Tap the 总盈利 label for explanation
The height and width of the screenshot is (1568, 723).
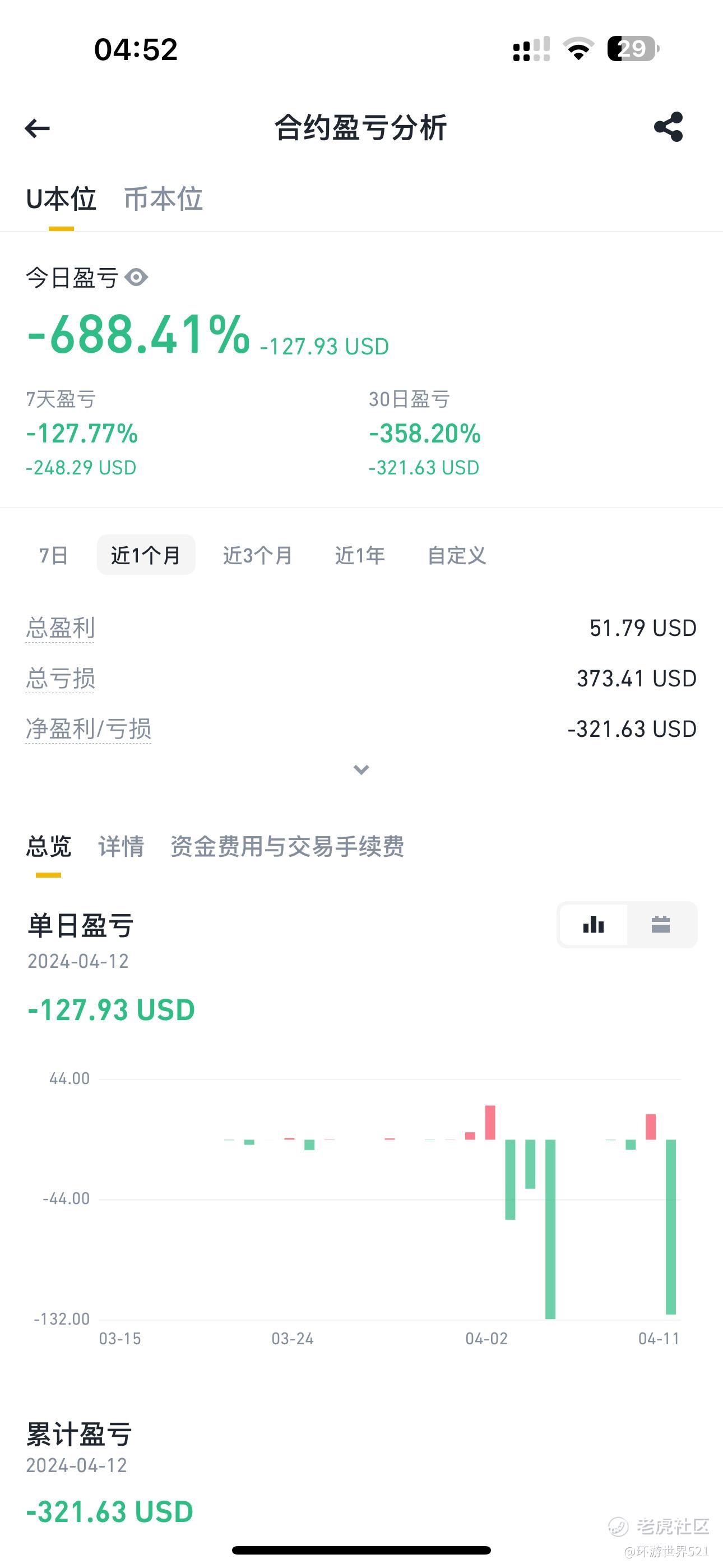pyautogui.click(x=61, y=628)
